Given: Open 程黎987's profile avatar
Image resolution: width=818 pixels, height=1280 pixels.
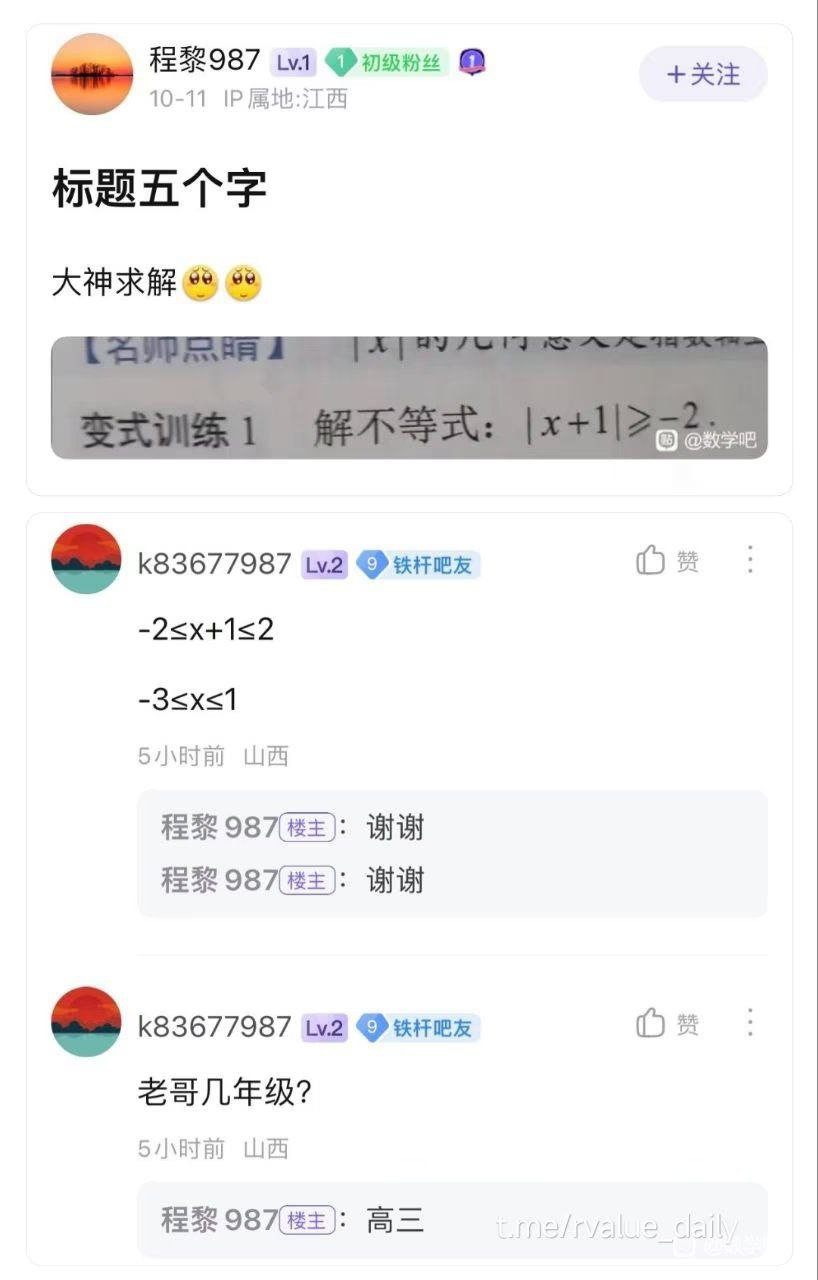Looking at the screenshot, I should (x=92, y=75).
